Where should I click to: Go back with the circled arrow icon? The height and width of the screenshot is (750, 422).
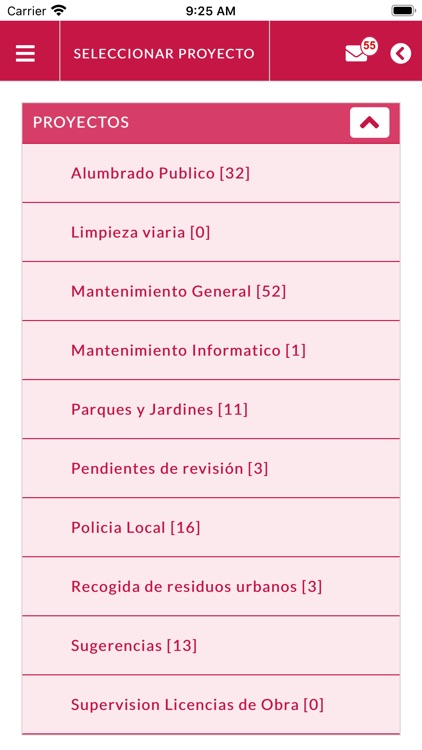tap(400, 53)
